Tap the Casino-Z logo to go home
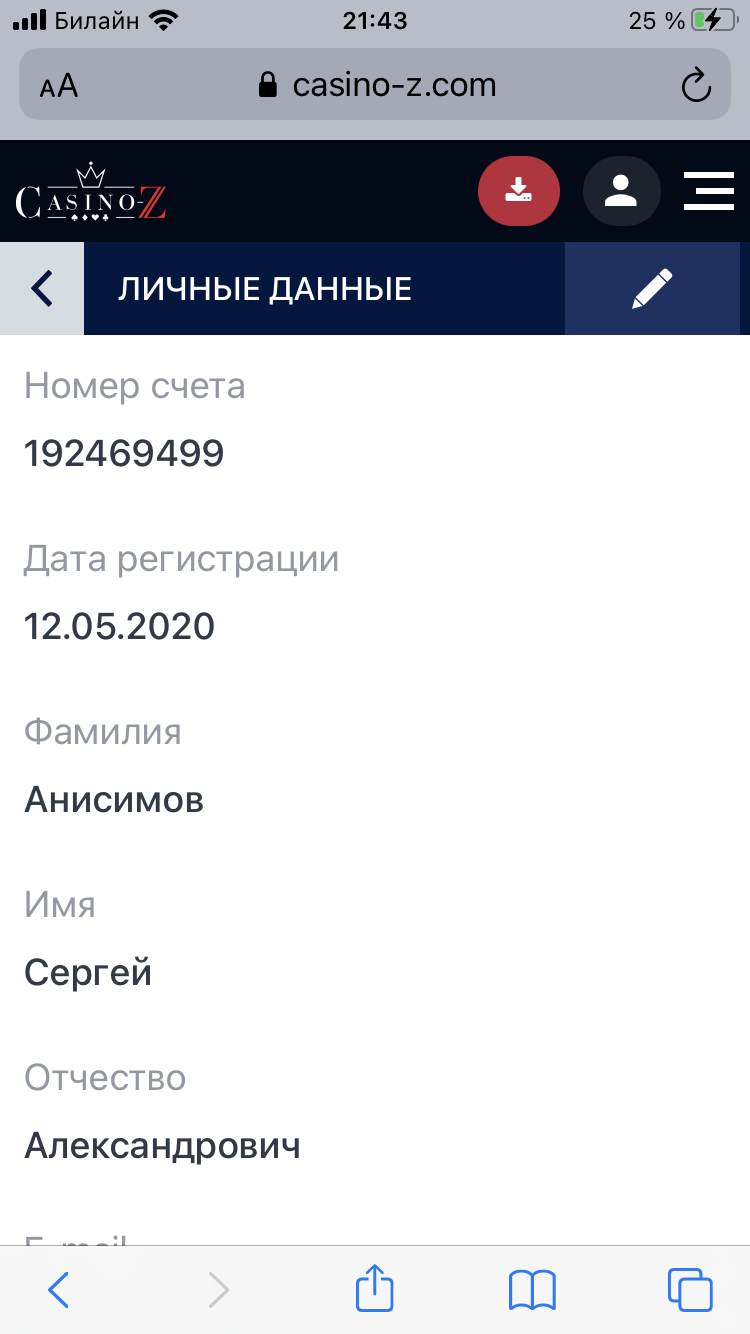This screenshot has height=1334, width=750. click(x=90, y=191)
